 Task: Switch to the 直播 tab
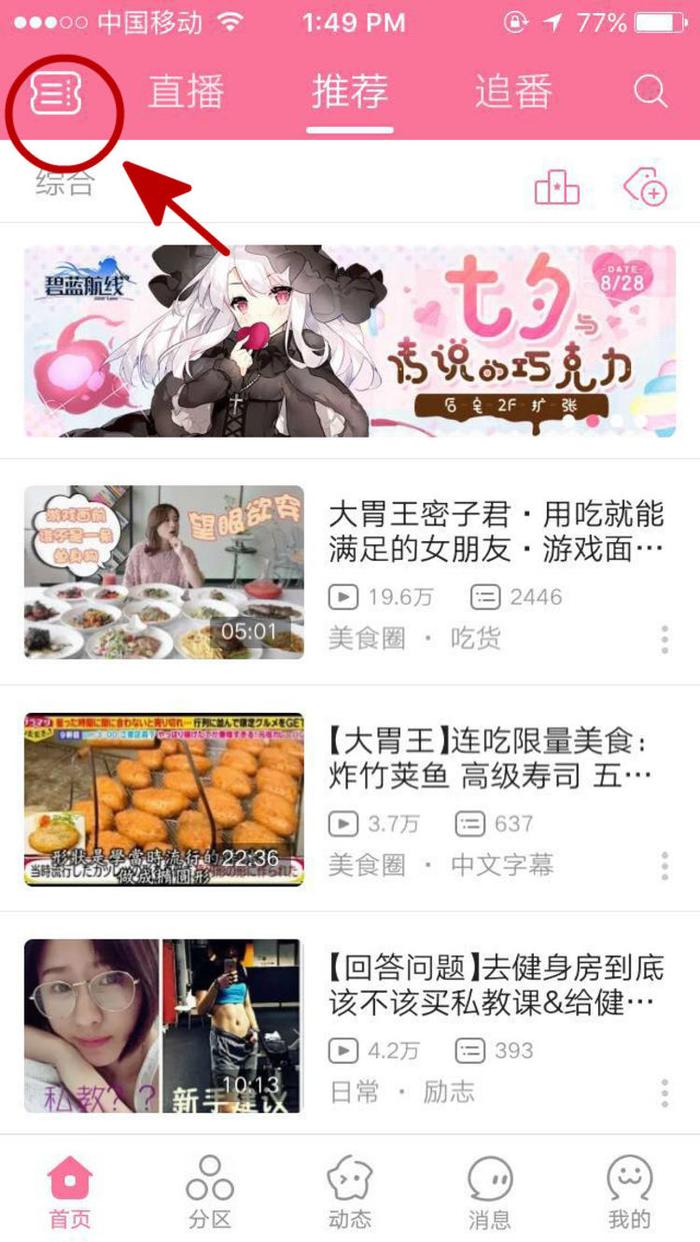pyautogui.click(x=186, y=92)
